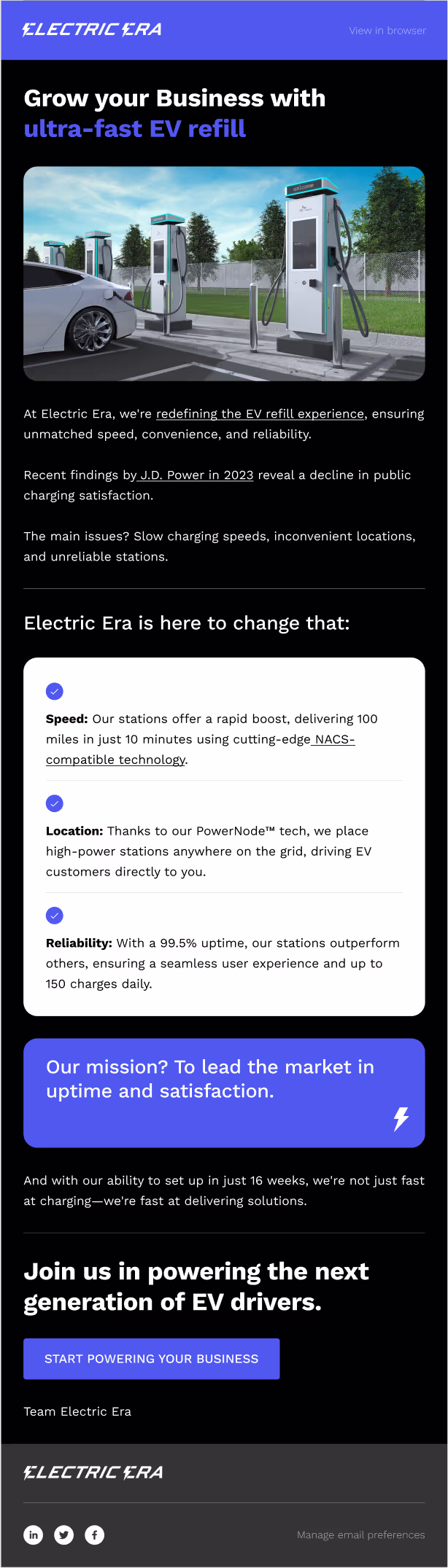Follow the NACS-compatible technology link

pos(115,759)
